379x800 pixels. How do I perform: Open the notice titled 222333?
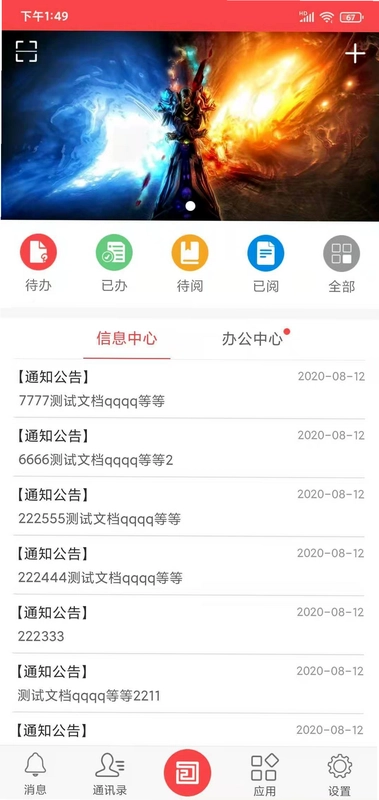click(189, 625)
